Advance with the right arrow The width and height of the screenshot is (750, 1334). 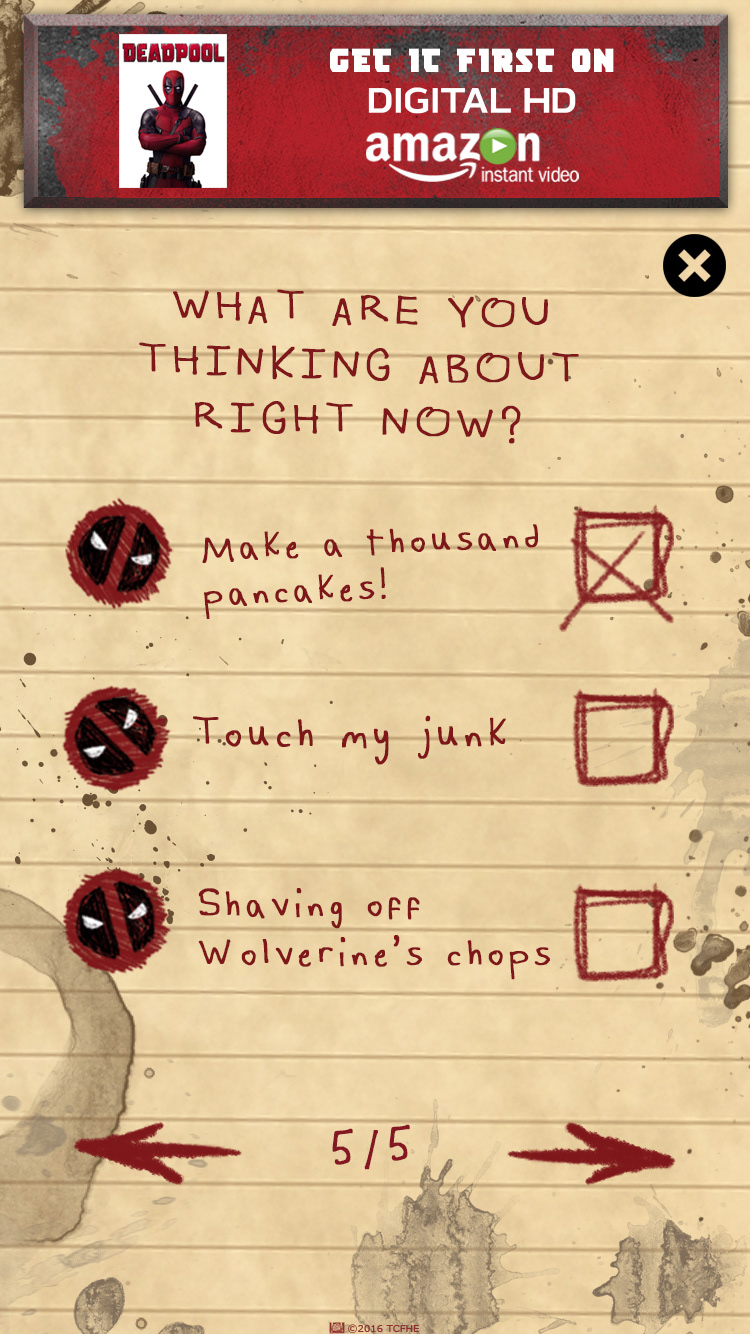592,1152
